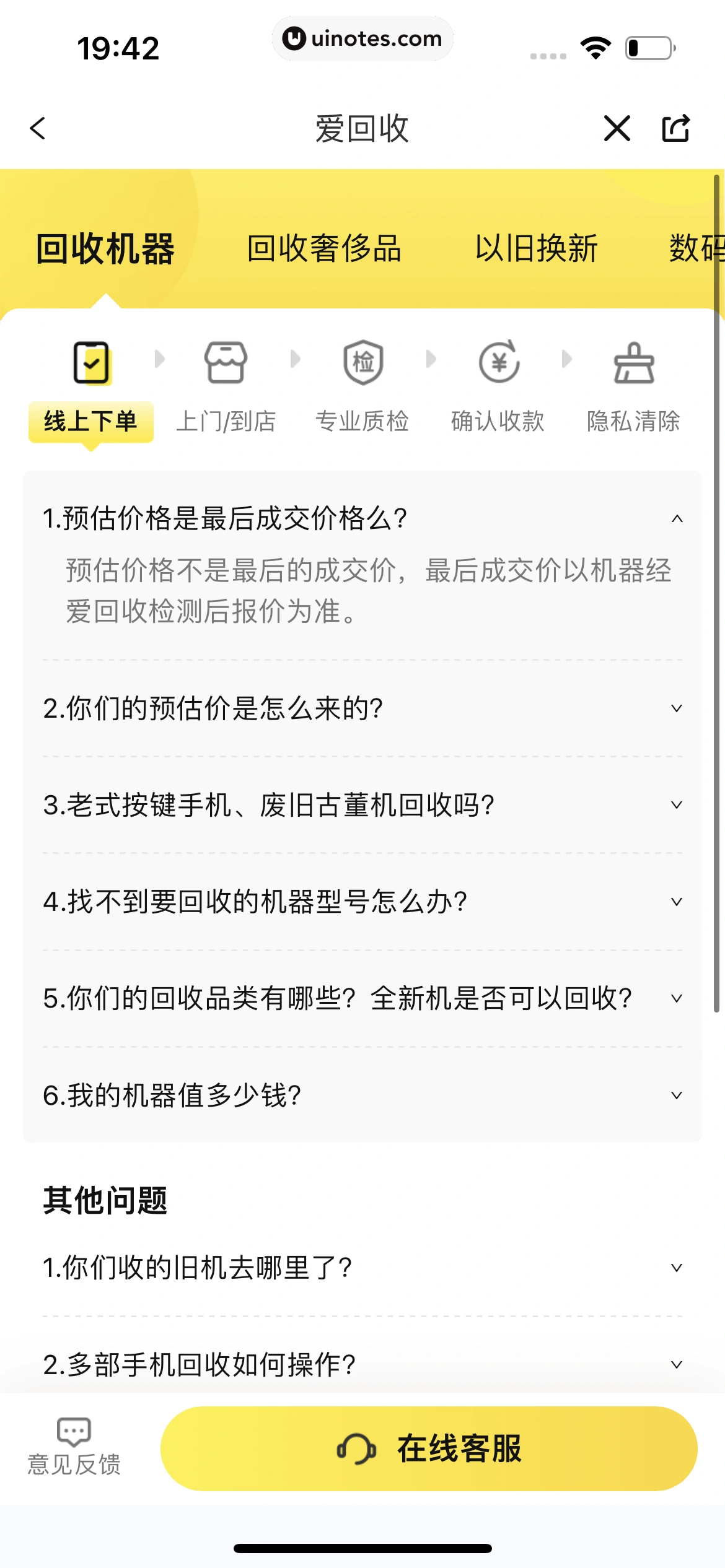Contact 在线客服 online support
Viewport: 725px width, 1568px height.
coord(429,1448)
